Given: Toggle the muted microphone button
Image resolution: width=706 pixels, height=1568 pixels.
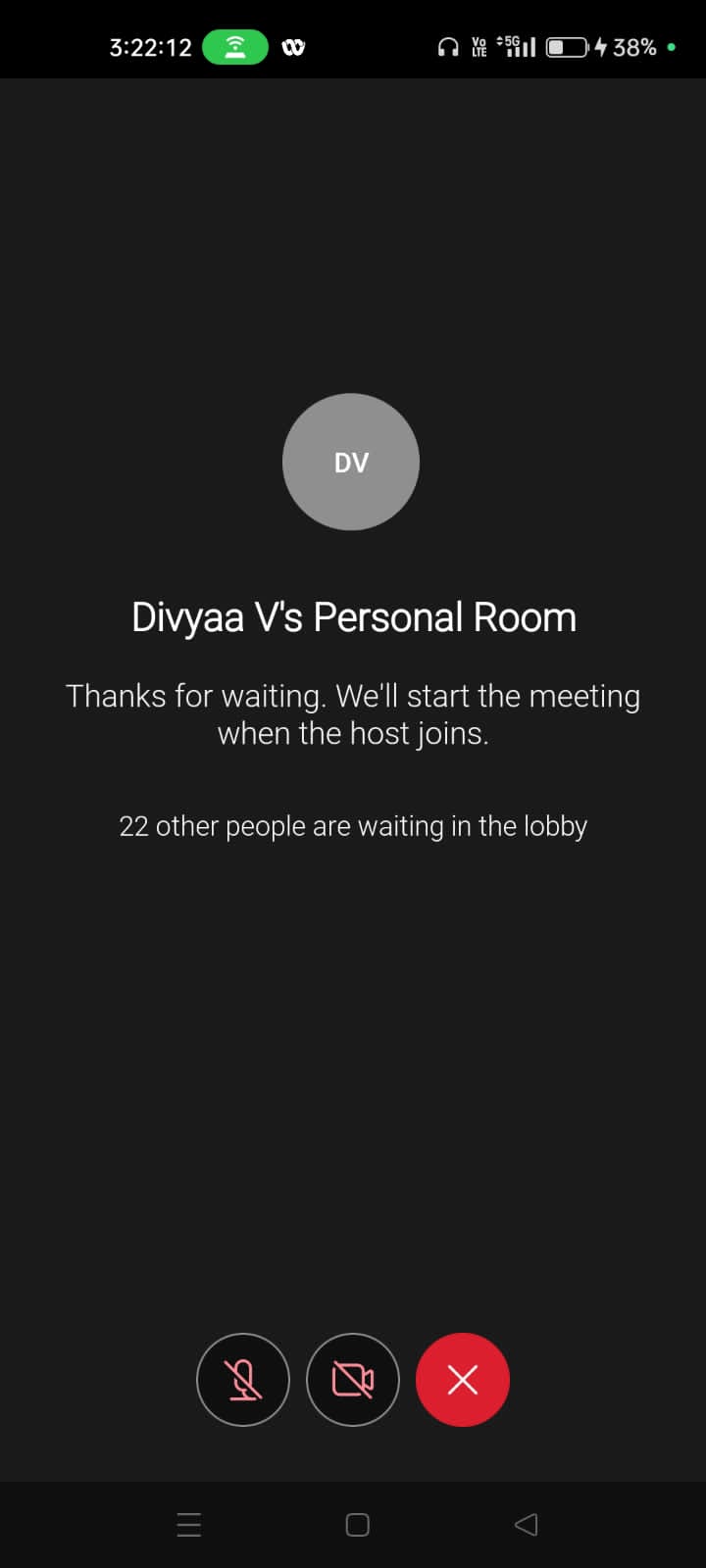Looking at the screenshot, I should pos(243,1380).
